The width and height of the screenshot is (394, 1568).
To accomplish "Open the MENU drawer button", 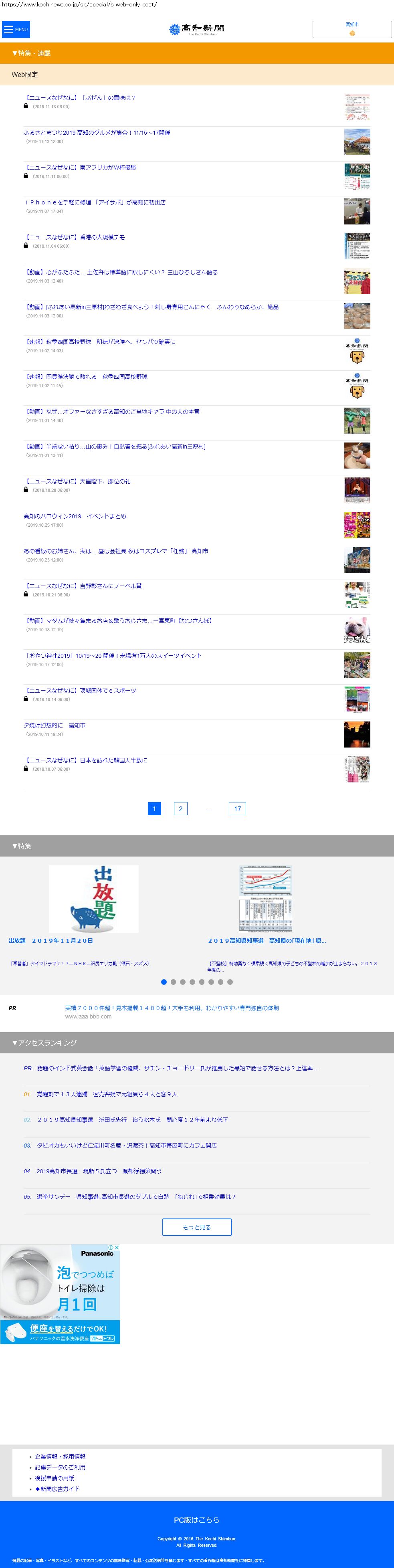I will (x=16, y=29).
